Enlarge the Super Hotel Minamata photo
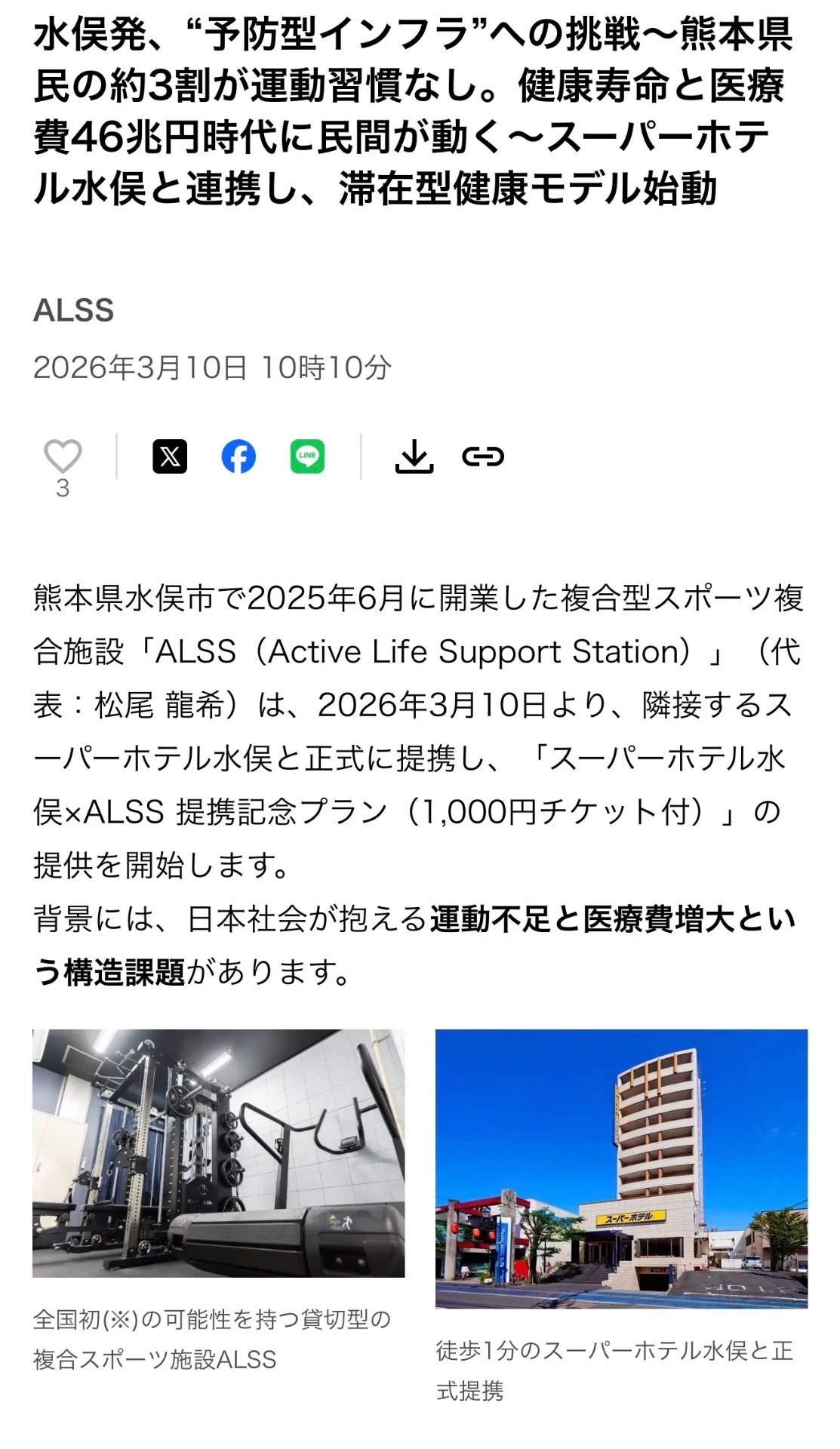The image size is (840, 1449). coord(621,1168)
